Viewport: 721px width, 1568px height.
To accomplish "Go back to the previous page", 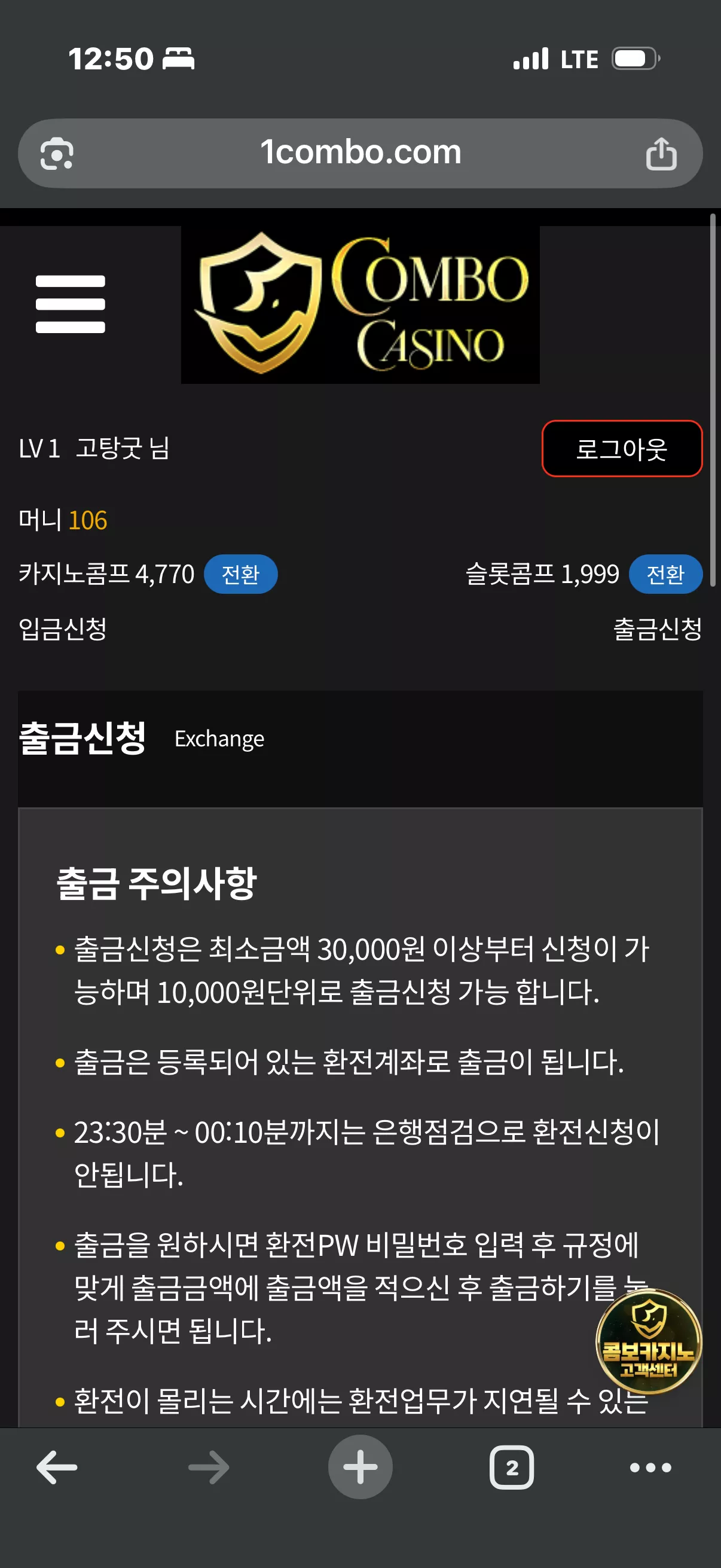I will tap(57, 1468).
